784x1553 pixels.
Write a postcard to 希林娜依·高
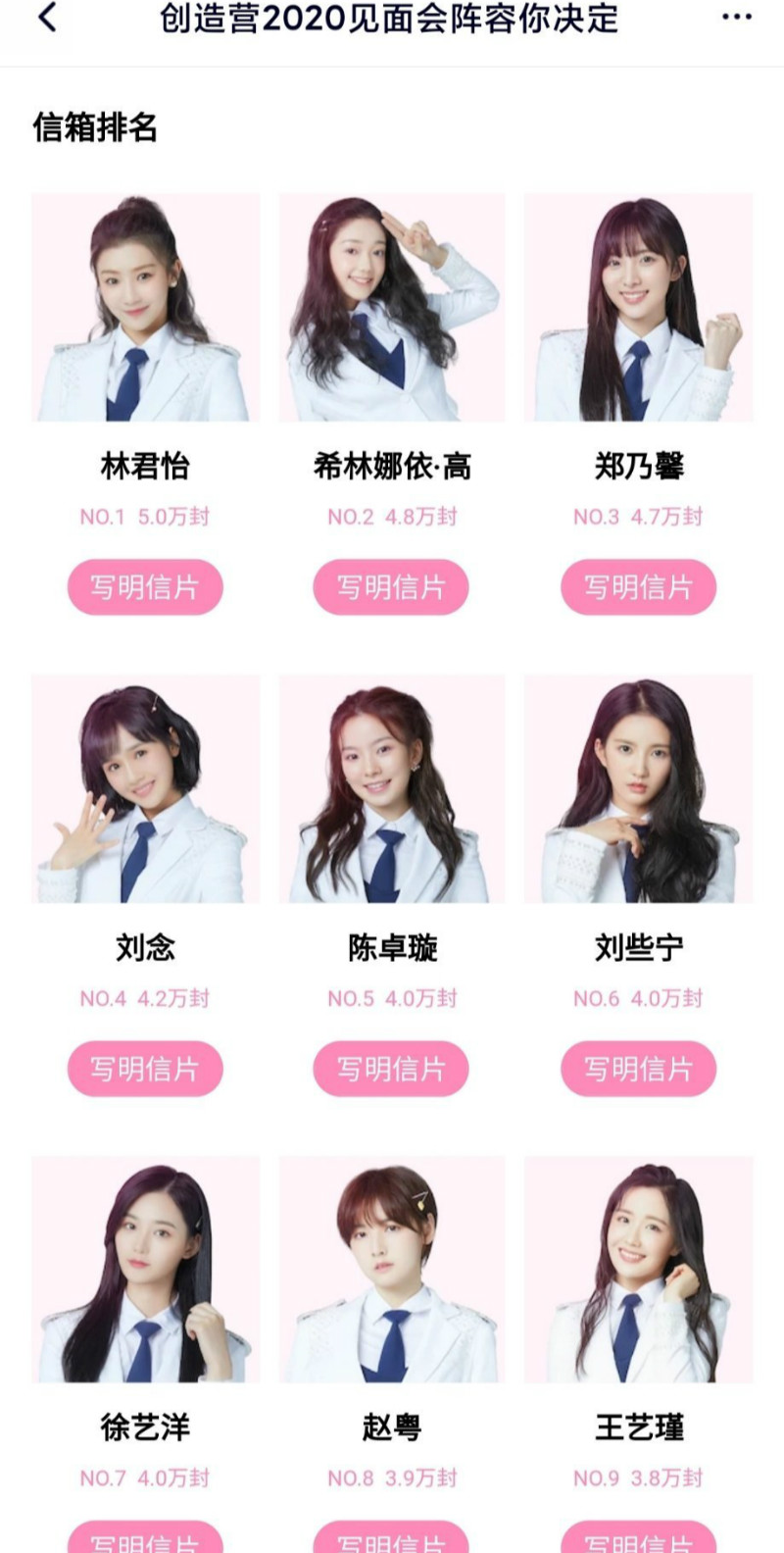[x=391, y=587]
